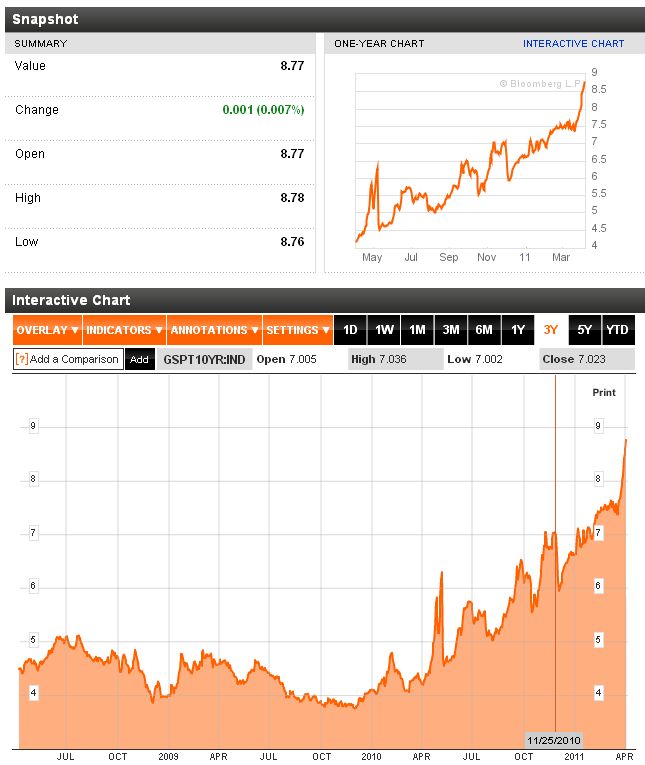Select the 6M time range
The height and width of the screenshot is (765, 645).
click(x=484, y=330)
